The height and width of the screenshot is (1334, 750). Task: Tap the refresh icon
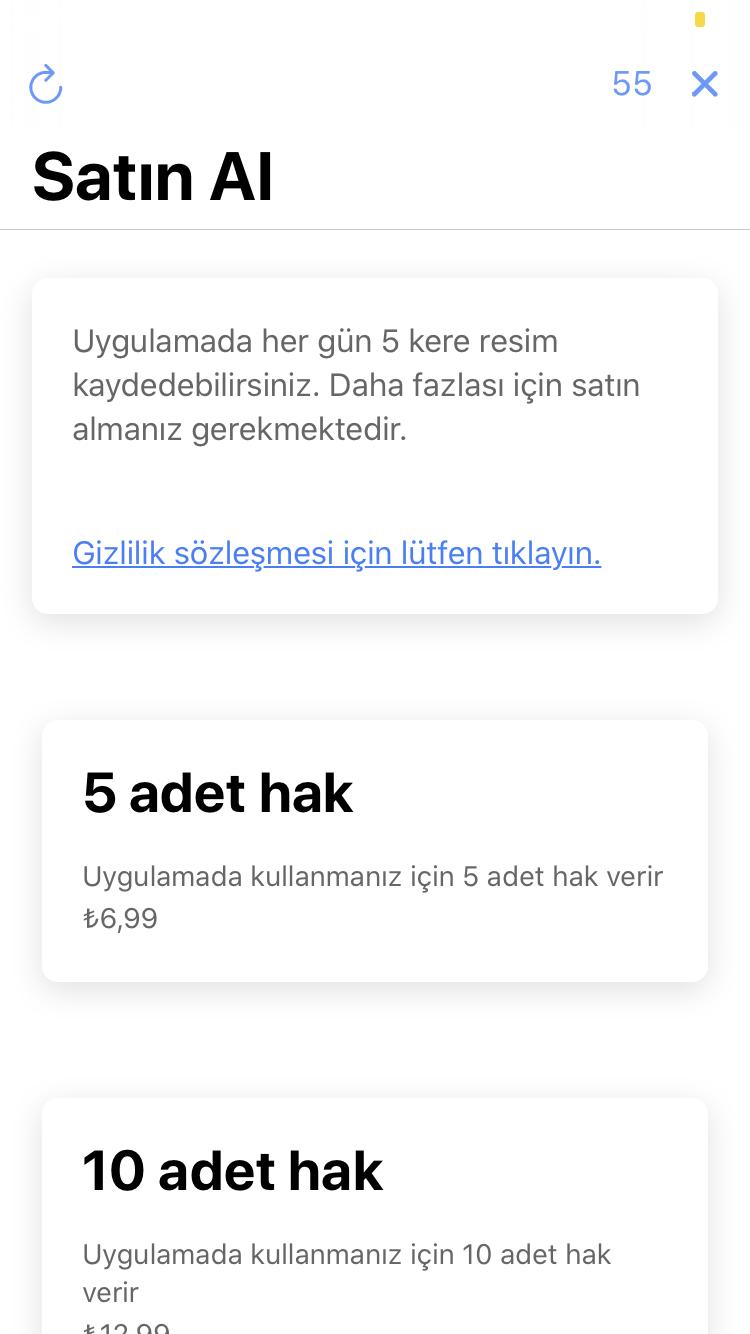[x=46, y=85]
